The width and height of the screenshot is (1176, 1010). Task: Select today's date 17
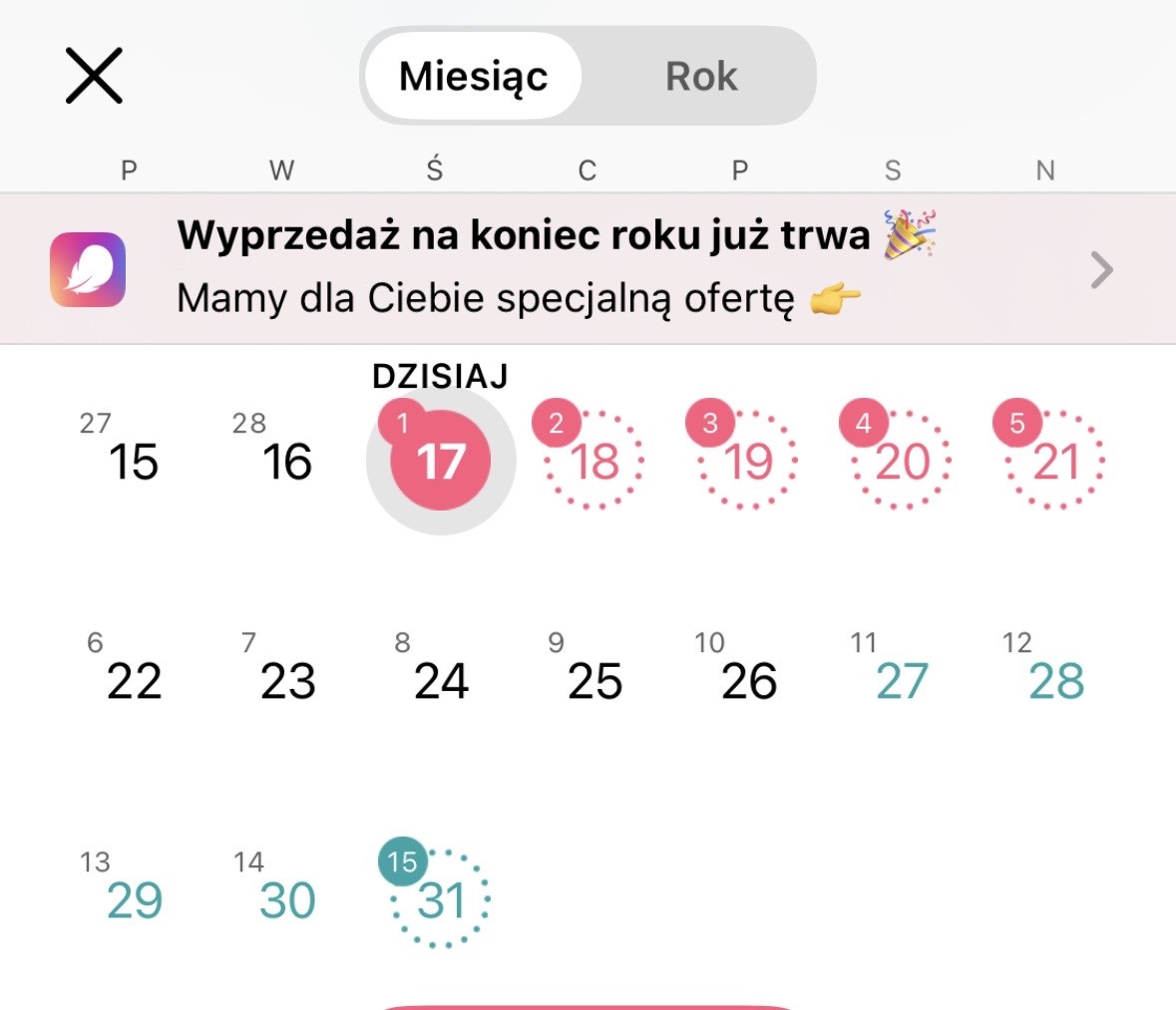click(x=440, y=461)
